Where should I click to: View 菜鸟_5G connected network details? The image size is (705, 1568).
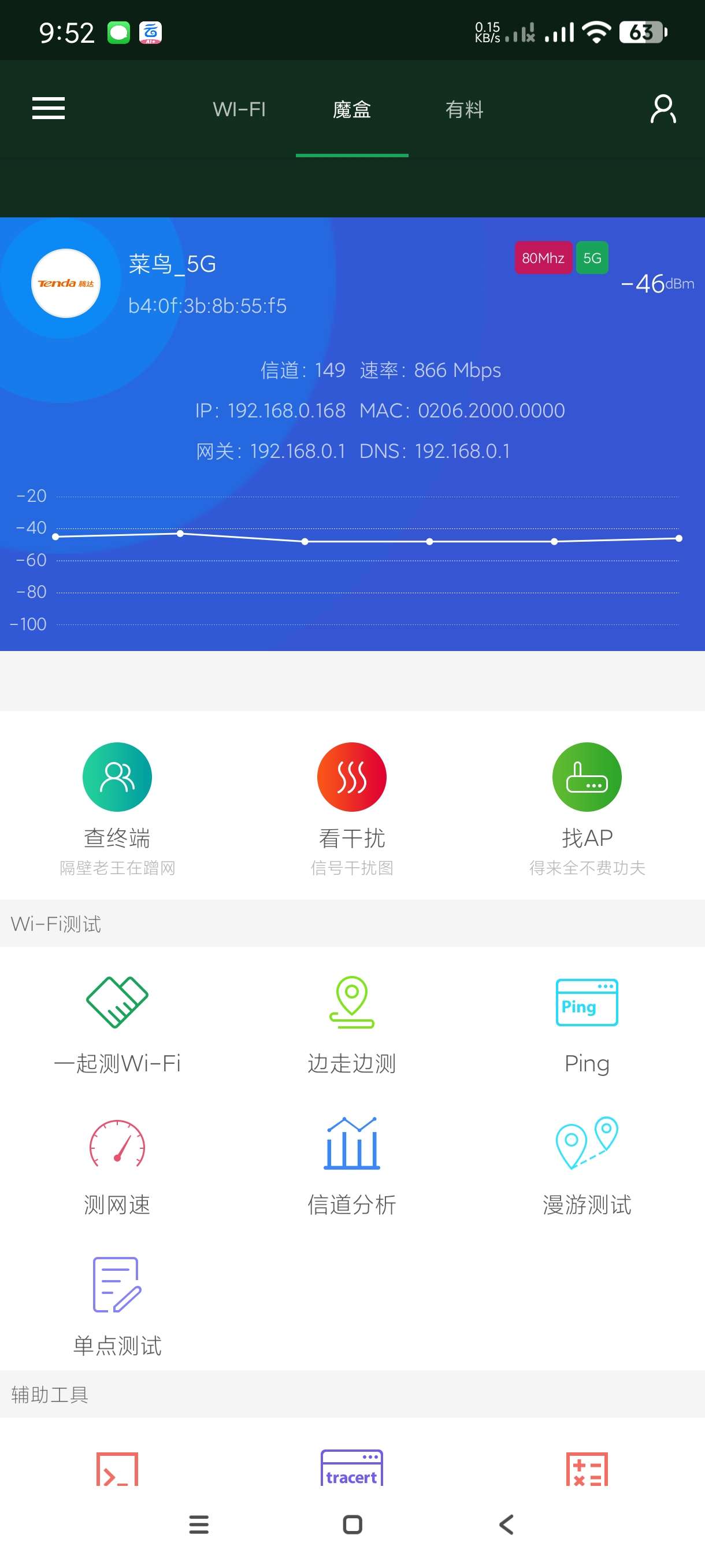[x=172, y=265]
